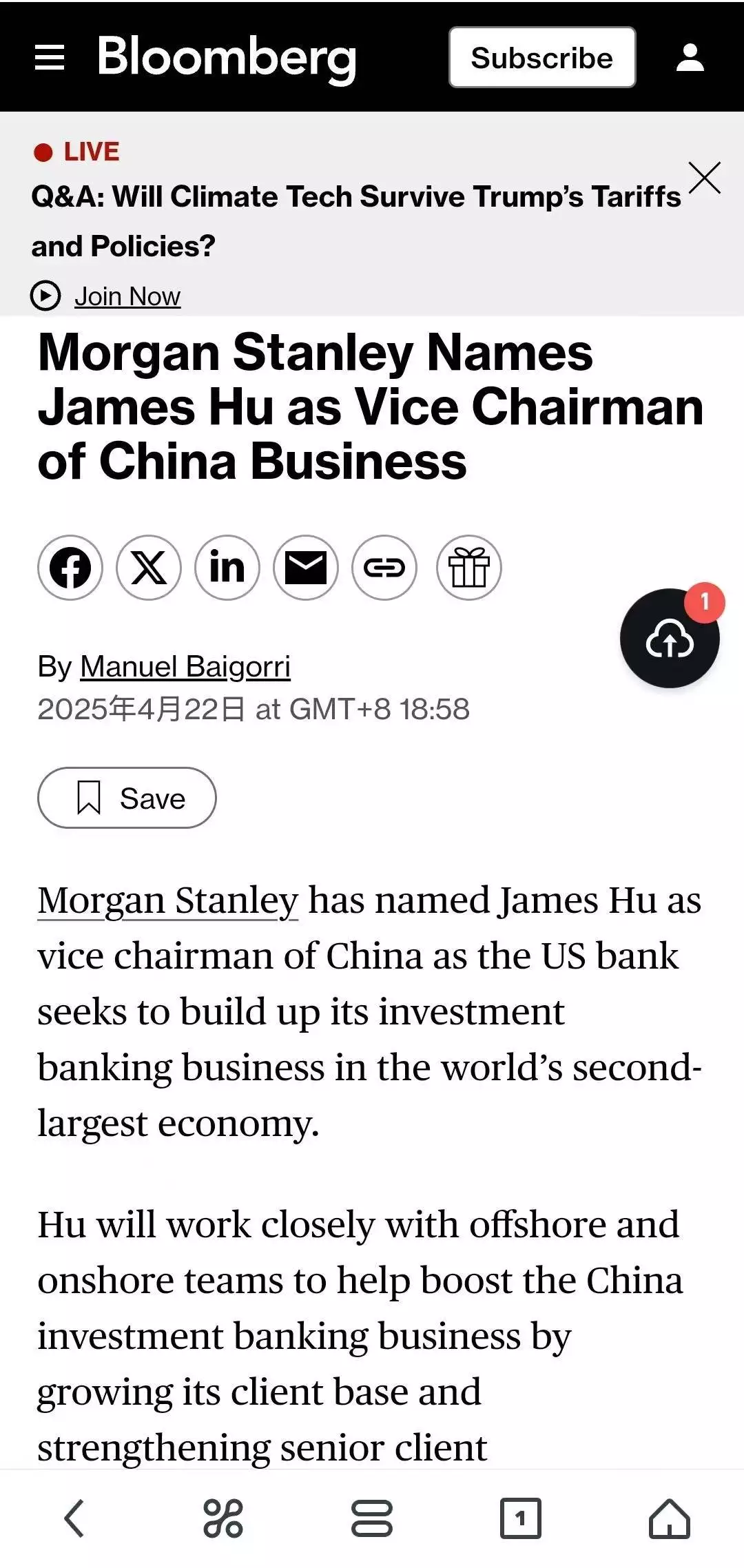This screenshot has width=744, height=1568.
Task: Save this article
Action: point(127,798)
